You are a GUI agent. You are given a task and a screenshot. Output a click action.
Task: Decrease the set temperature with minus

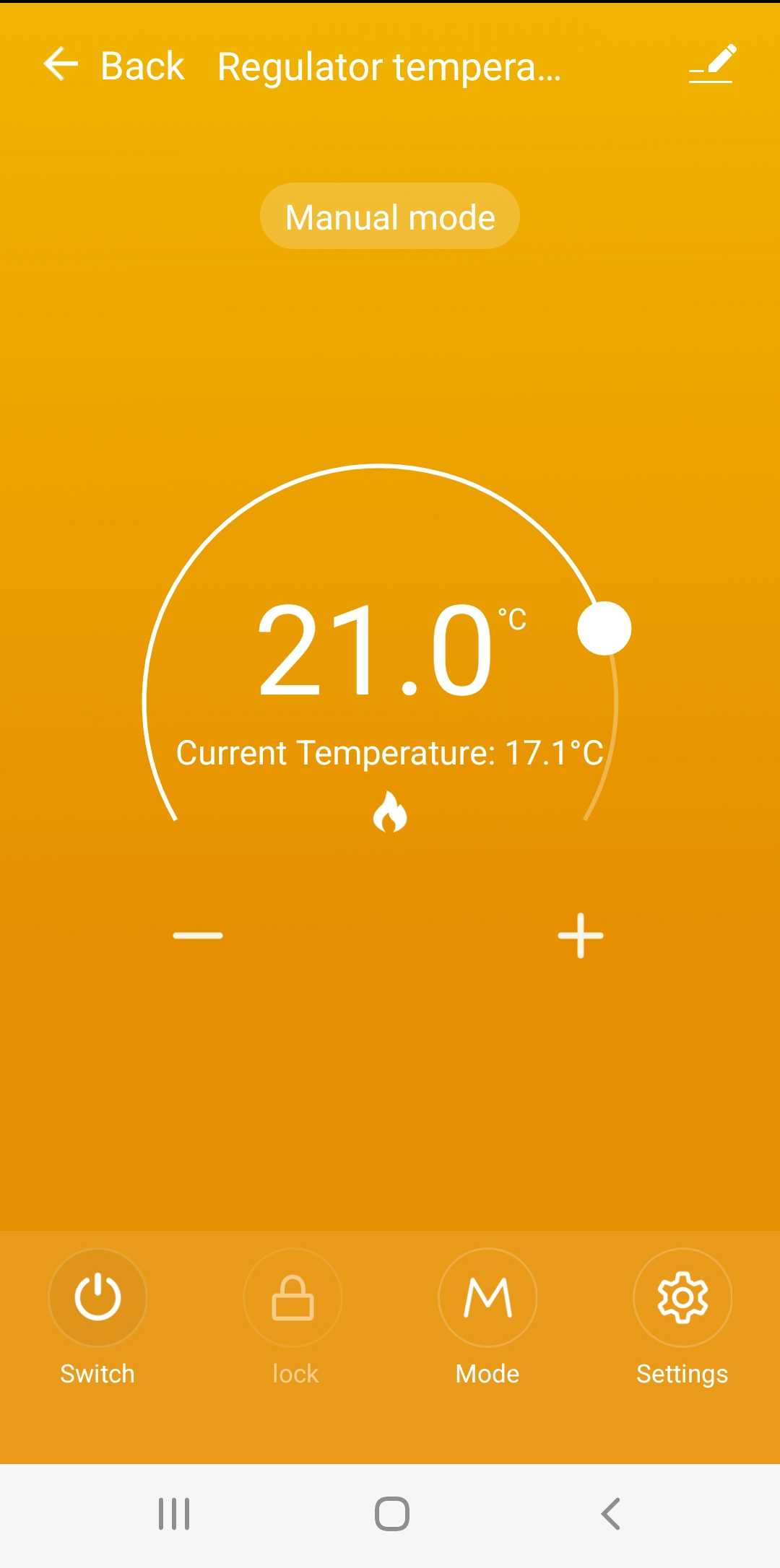[x=198, y=936]
